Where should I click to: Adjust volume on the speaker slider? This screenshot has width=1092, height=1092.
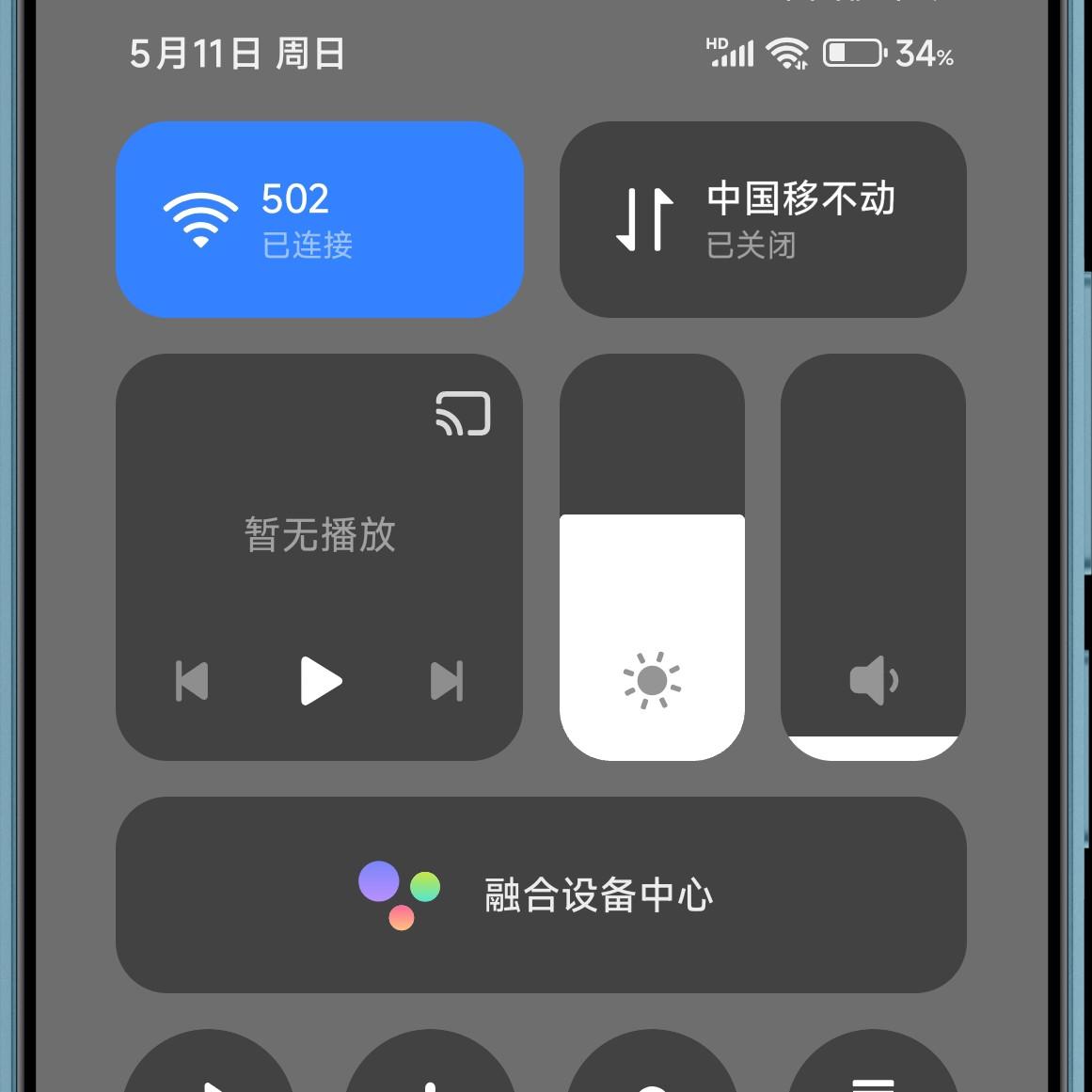[x=873, y=557]
